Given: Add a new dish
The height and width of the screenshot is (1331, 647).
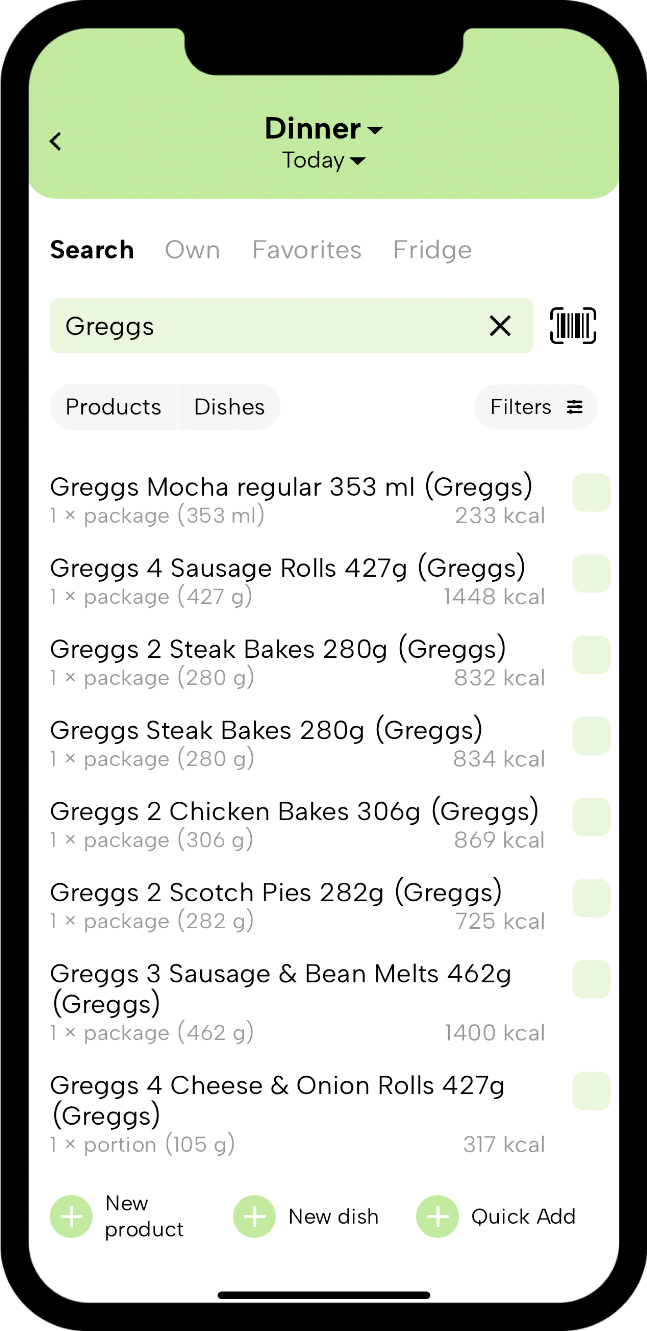Looking at the screenshot, I should coord(306,1217).
